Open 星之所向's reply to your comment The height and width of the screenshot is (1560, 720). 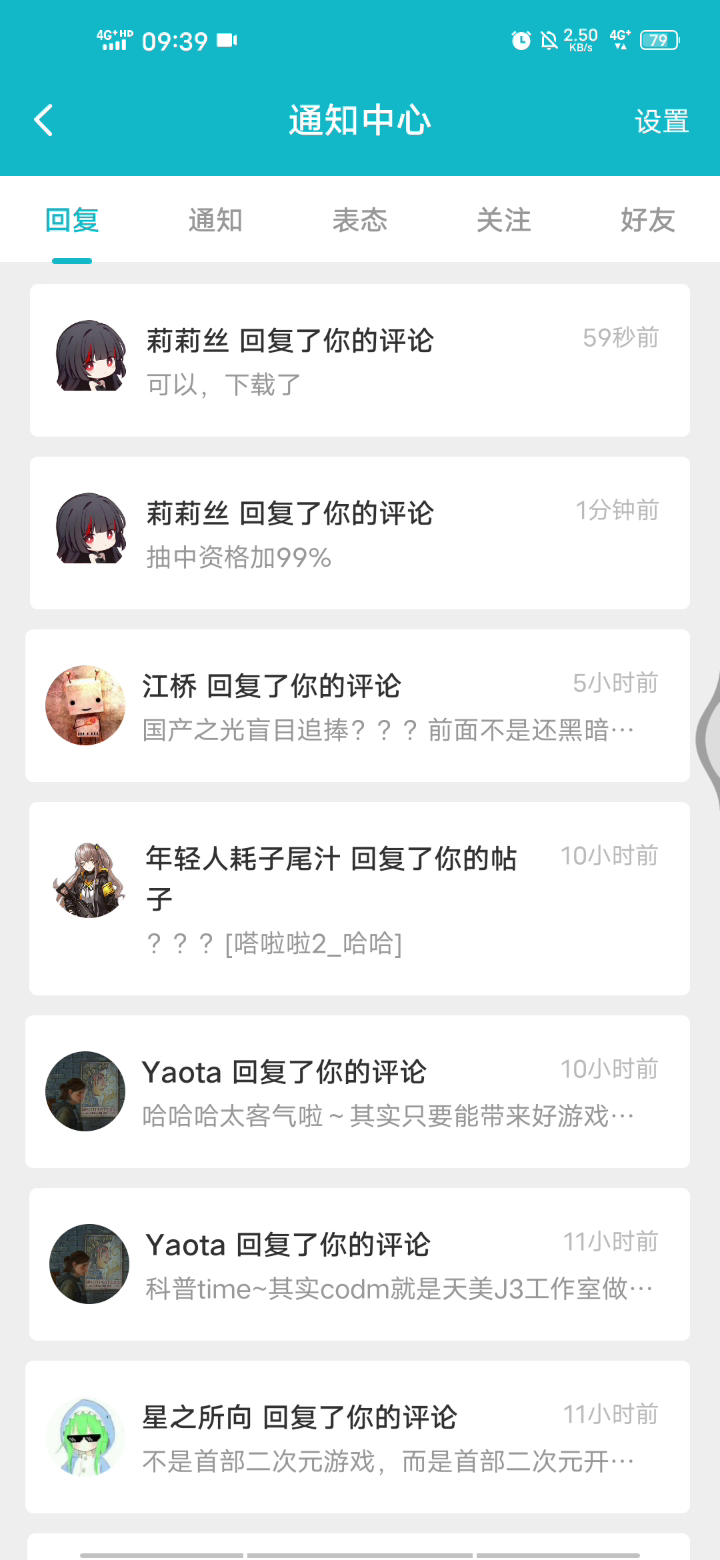pyautogui.click(x=360, y=1437)
